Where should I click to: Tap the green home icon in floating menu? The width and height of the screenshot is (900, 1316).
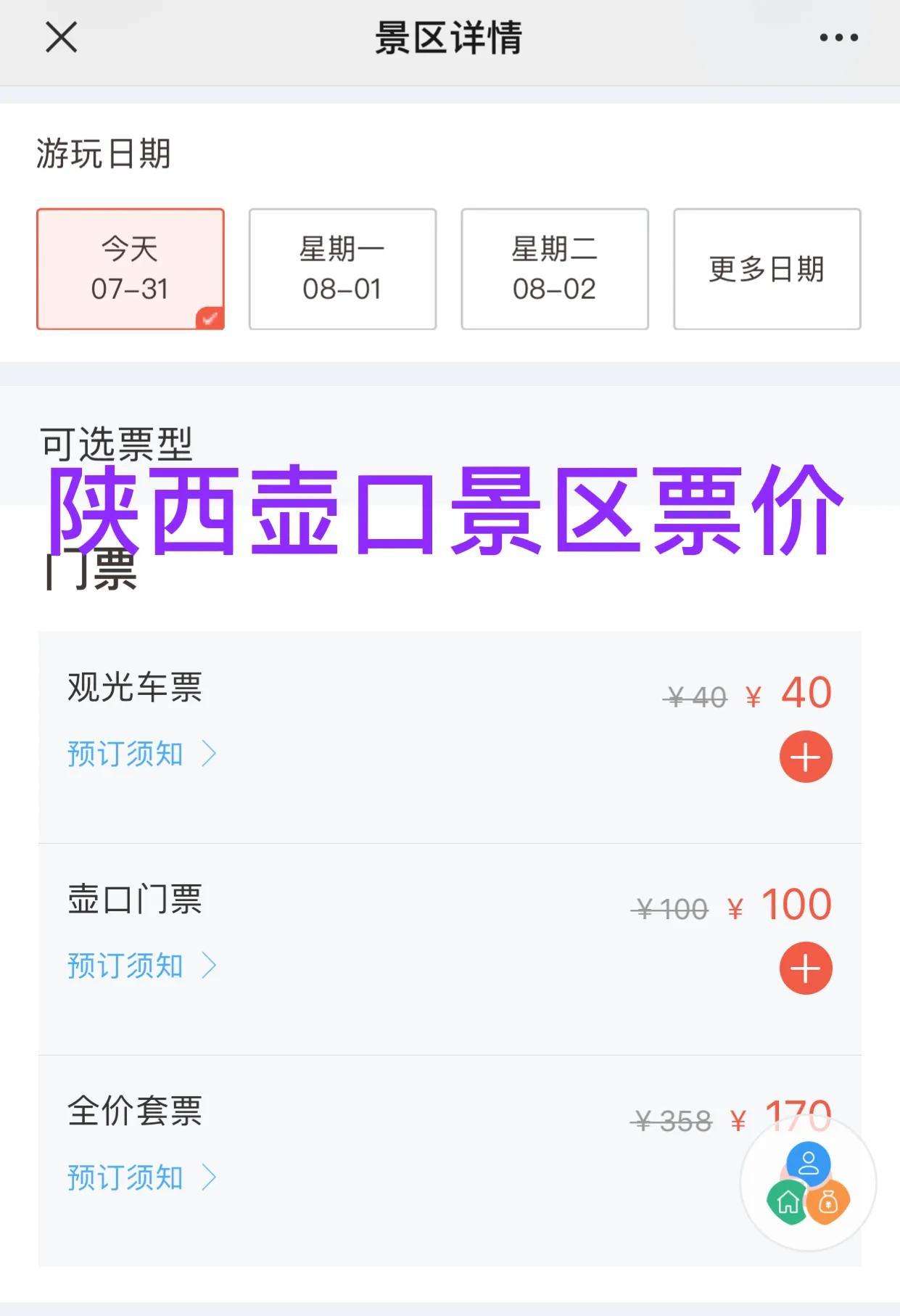coord(788,1200)
